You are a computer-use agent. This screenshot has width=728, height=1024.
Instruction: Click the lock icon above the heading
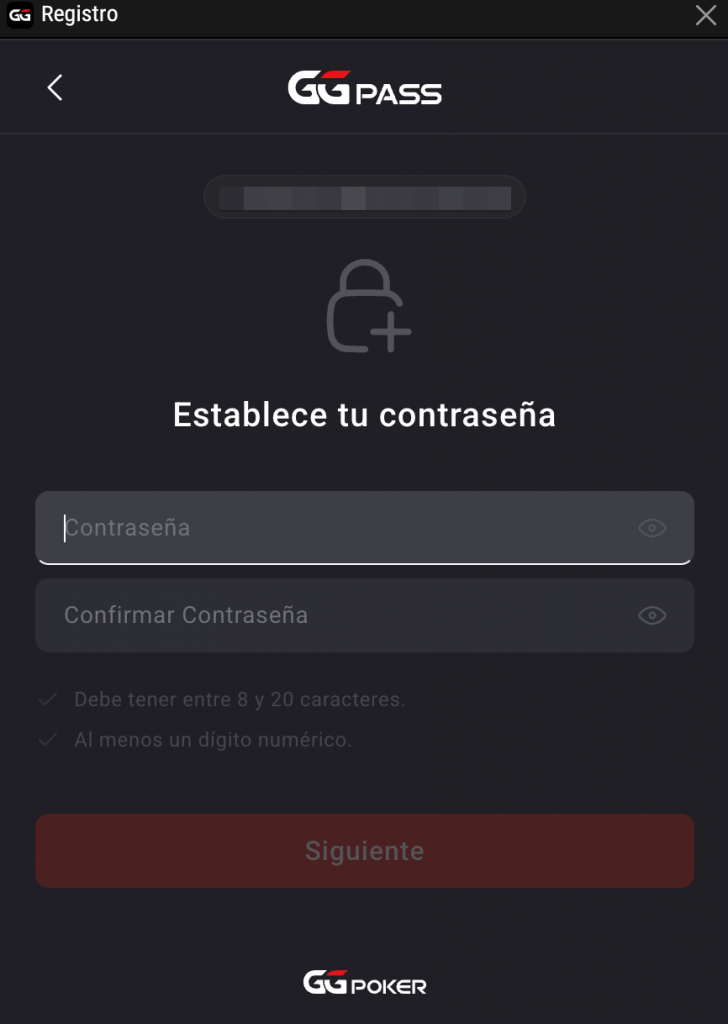click(364, 305)
